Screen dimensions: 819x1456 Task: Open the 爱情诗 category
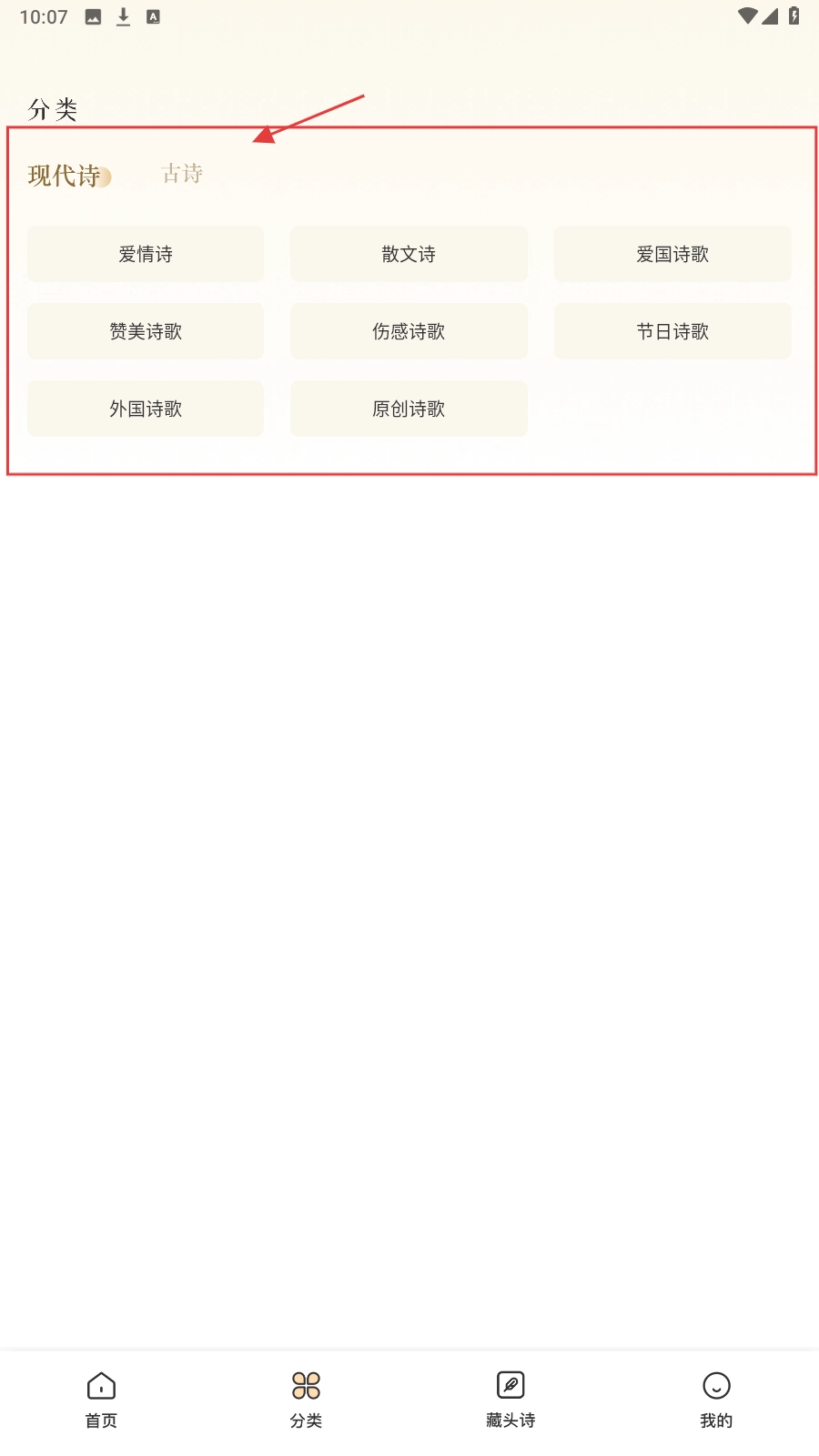click(x=145, y=254)
